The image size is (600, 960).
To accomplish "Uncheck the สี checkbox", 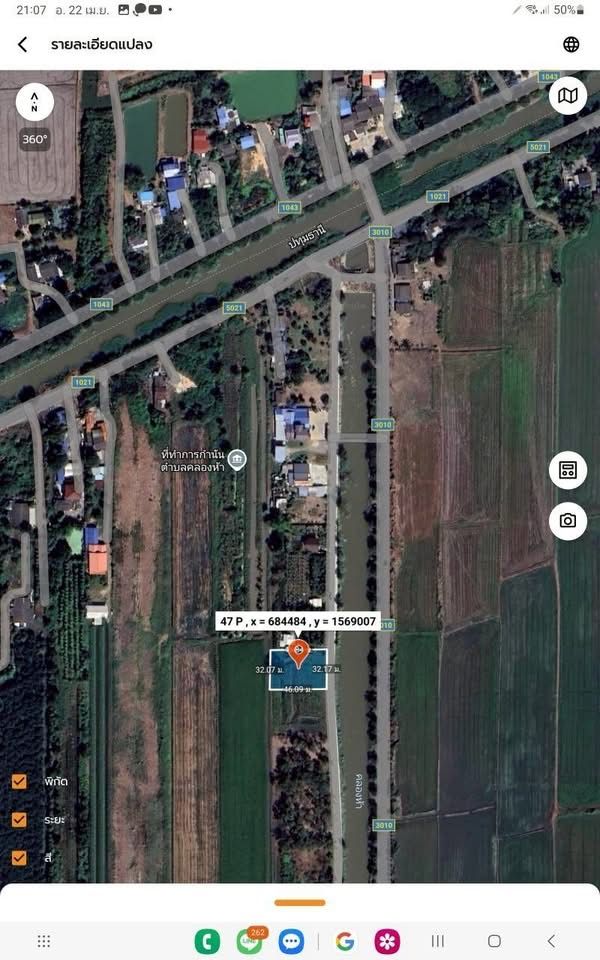I will pyautogui.click(x=19, y=857).
